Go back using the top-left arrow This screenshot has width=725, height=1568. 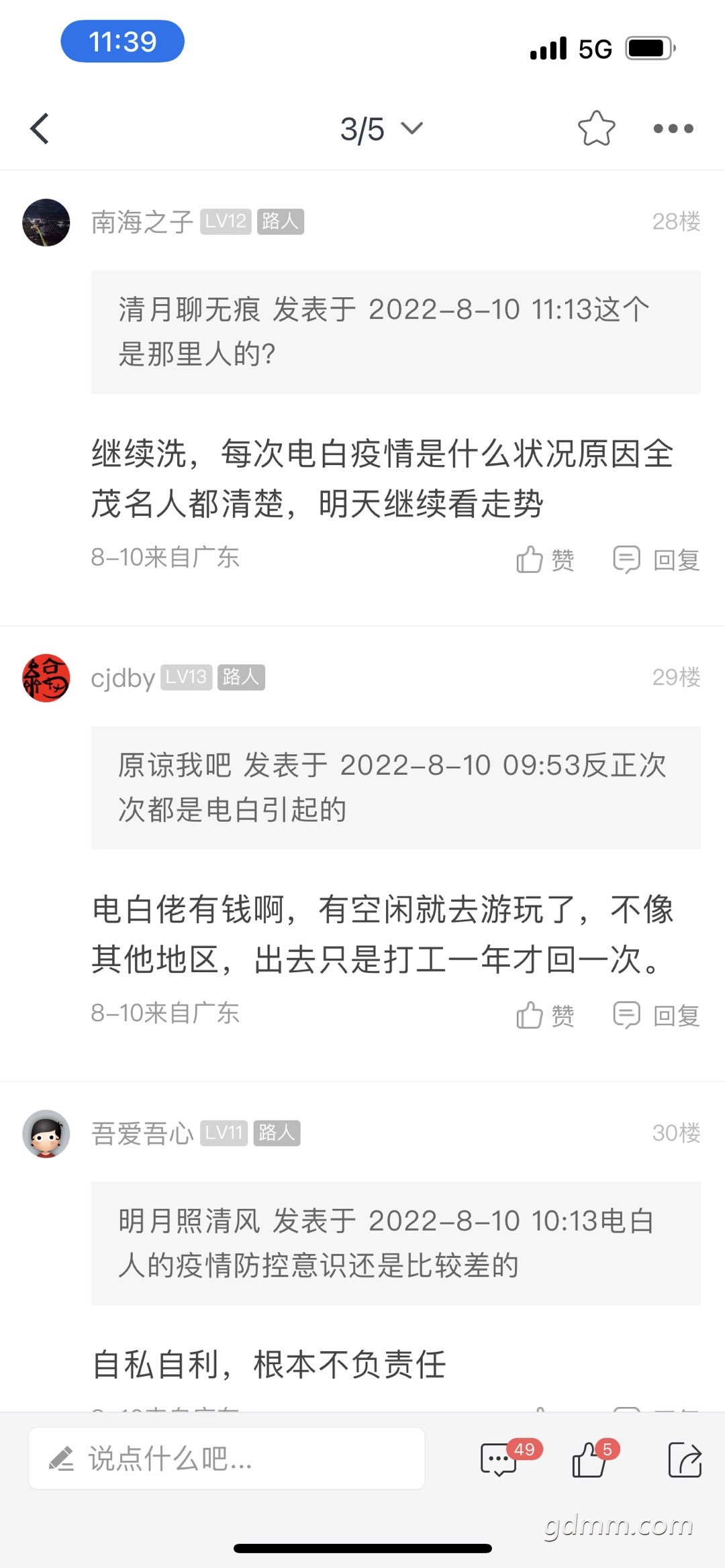click(40, 129)
